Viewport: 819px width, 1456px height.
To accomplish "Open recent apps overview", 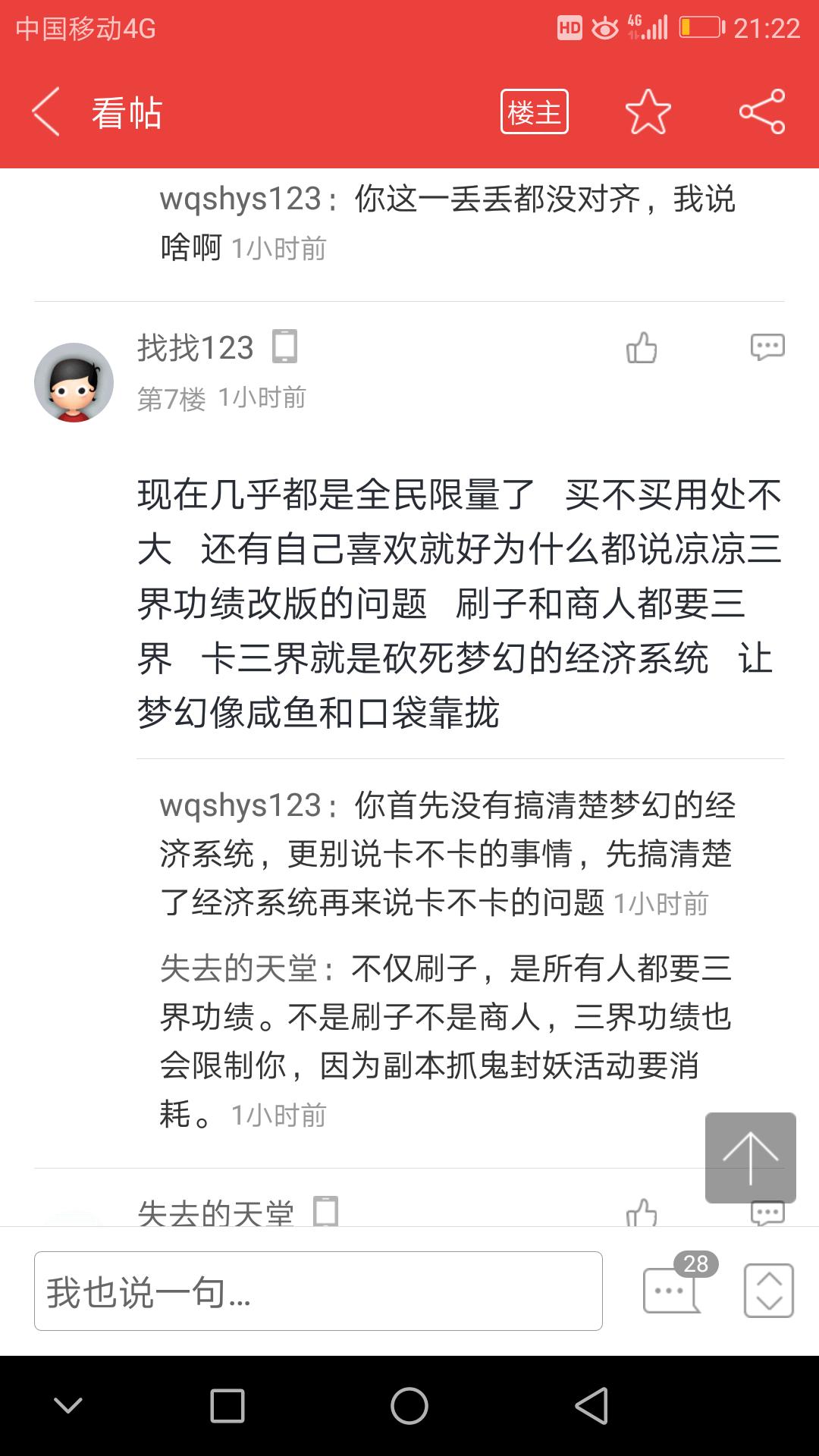I will coord(227,1406).
